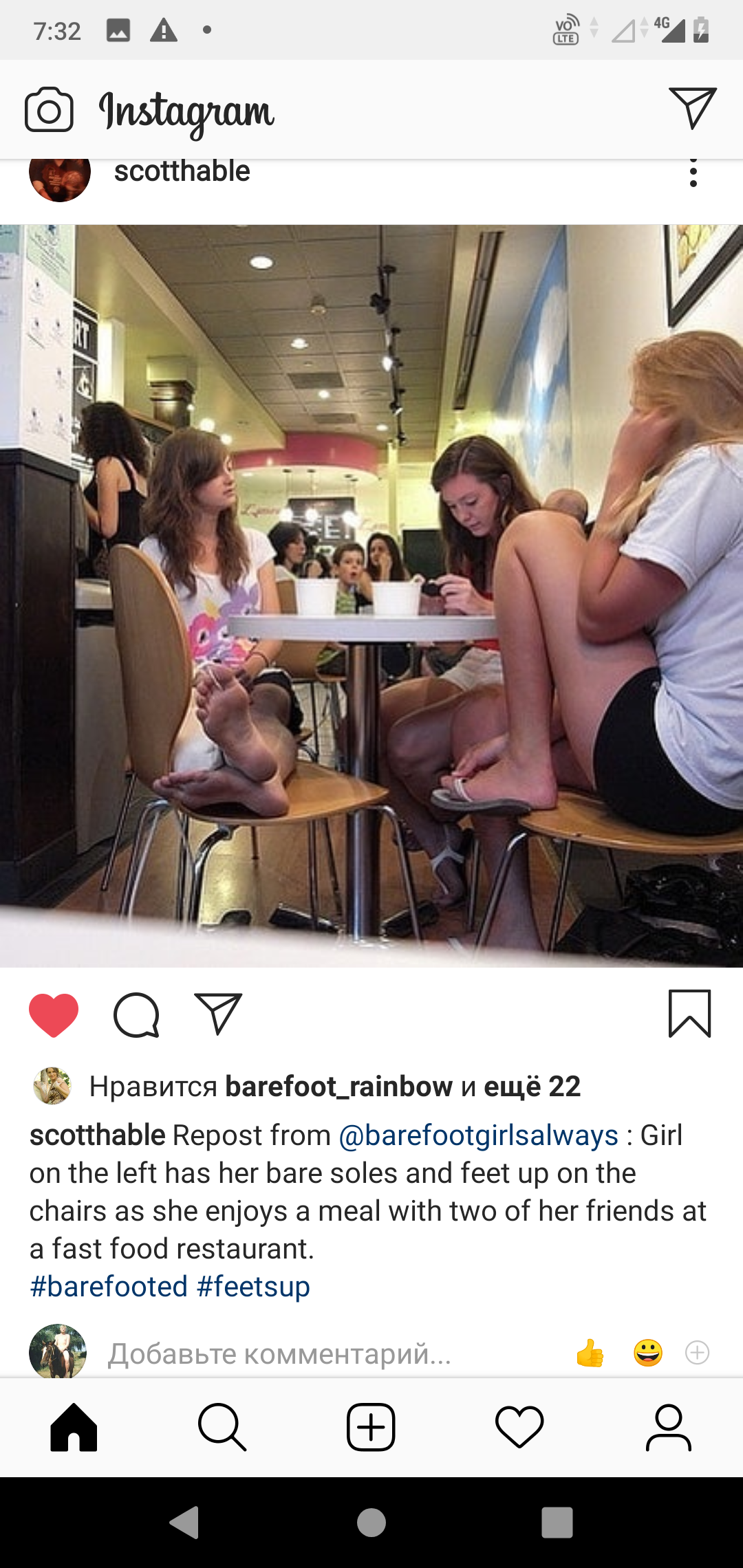Image resolution: width=743 pixels, height=1568 pixels.
Task: Switch to the search tab
Action: [x=222, y=1427]
